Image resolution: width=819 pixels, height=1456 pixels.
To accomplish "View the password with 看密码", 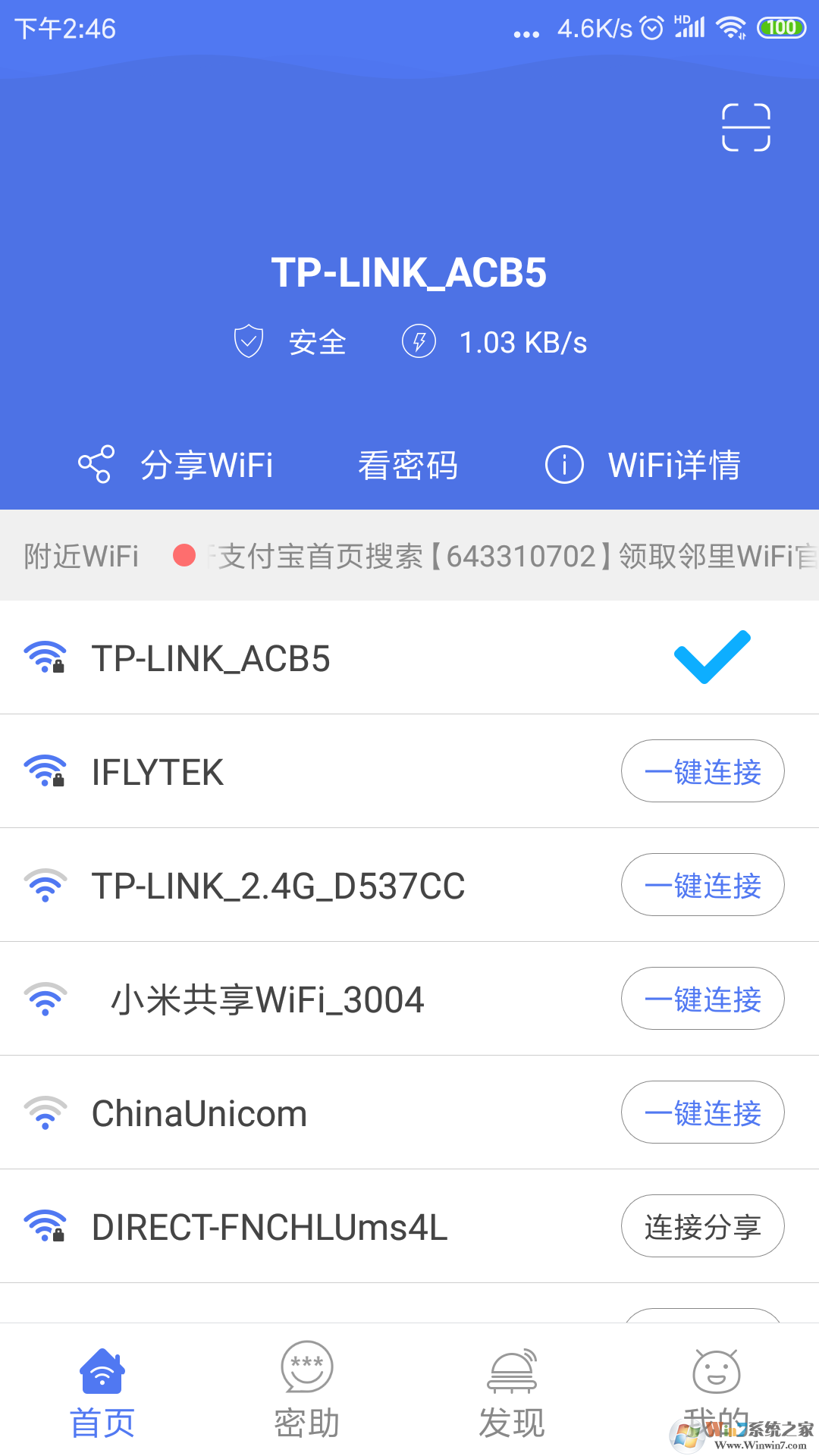I will click(408, 465).
